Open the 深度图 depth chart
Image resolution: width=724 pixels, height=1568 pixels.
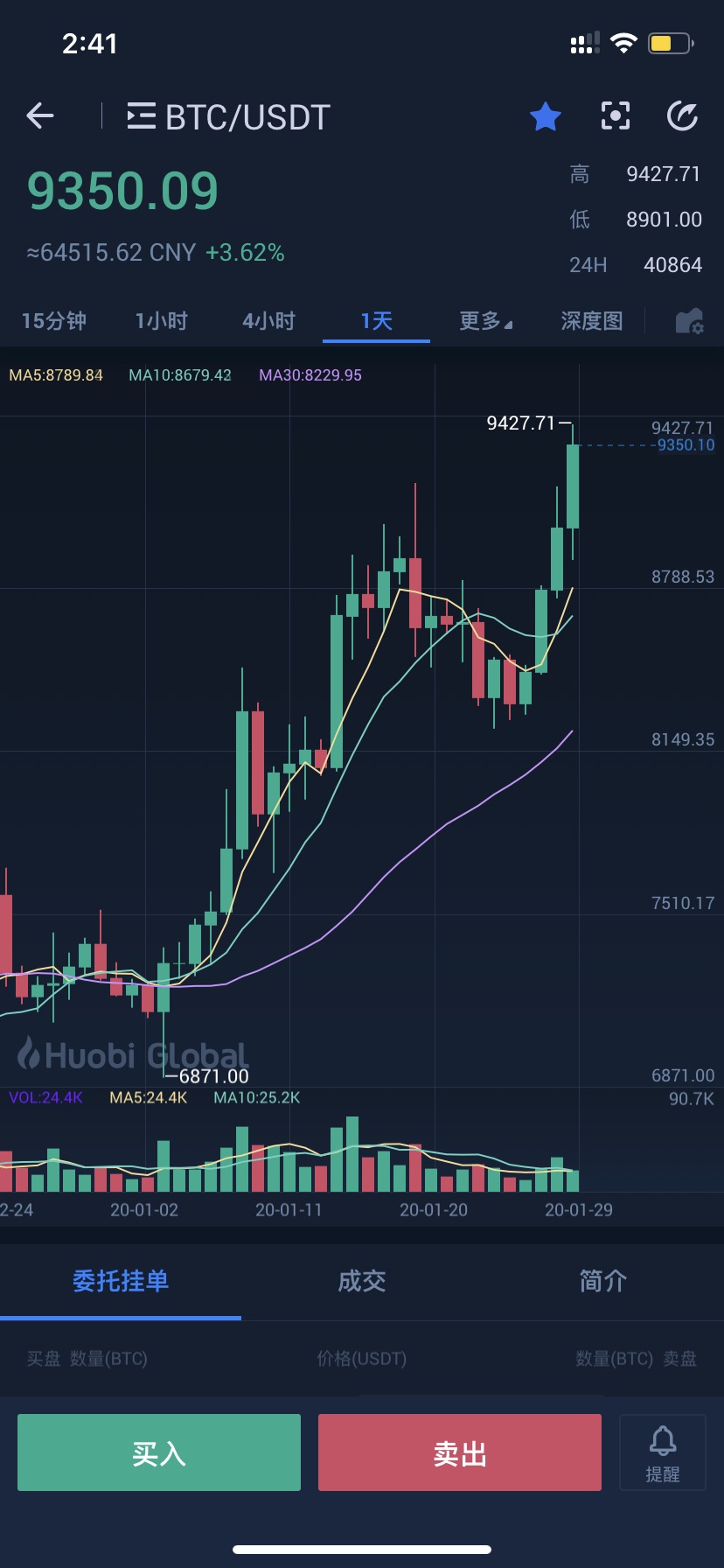[592, 321]
